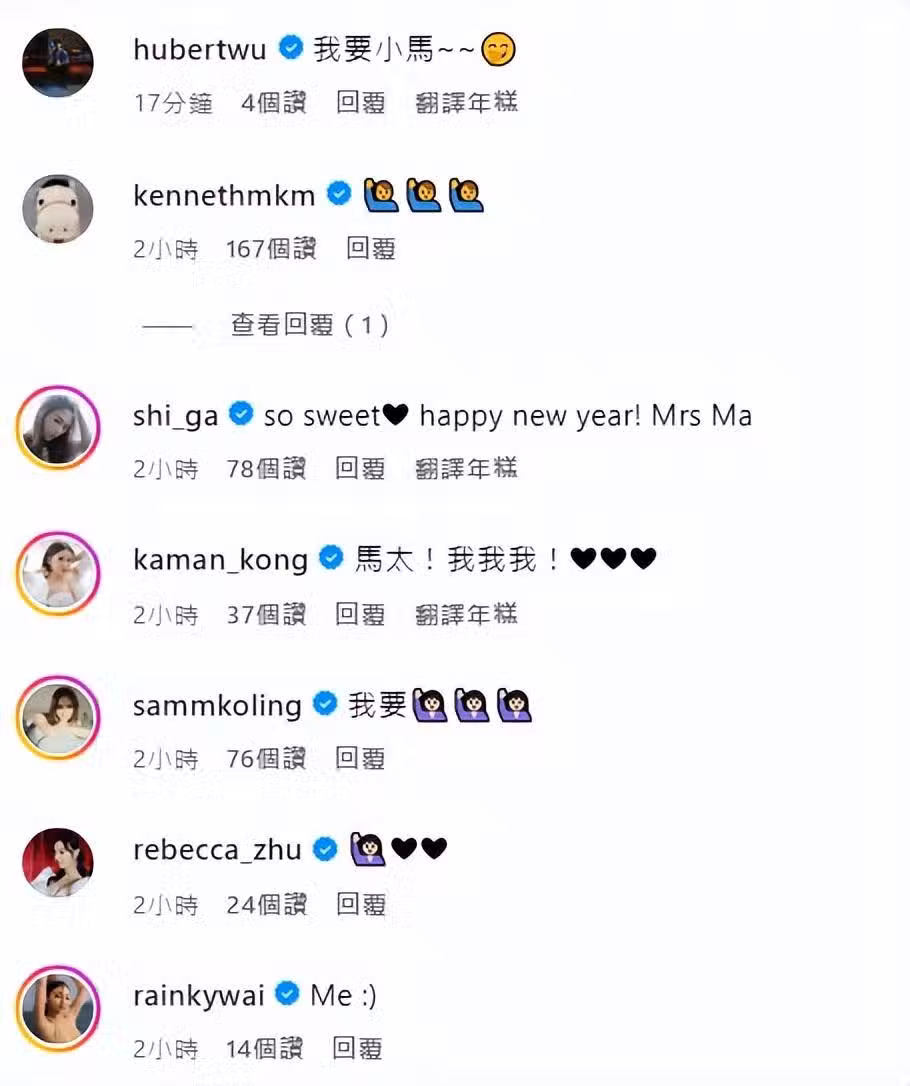Open kaman_kong's profile avatar
The height and width of the screenshot is (1086, 910).
tap(58, 572)
